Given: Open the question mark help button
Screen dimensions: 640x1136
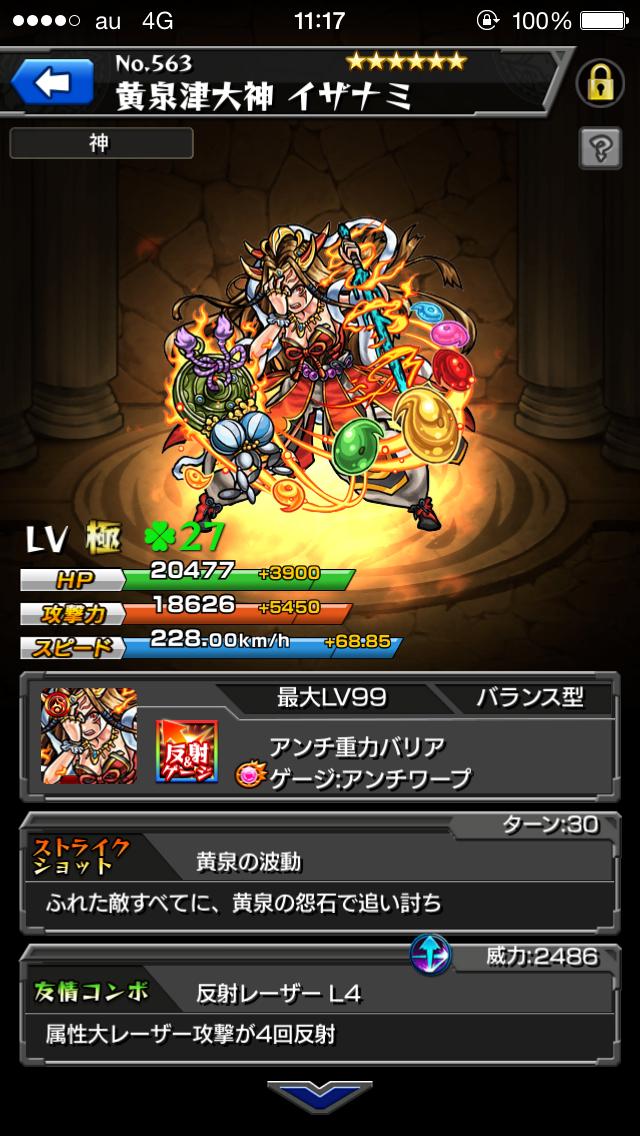Looking at the screenshot, I should [600, 149].
